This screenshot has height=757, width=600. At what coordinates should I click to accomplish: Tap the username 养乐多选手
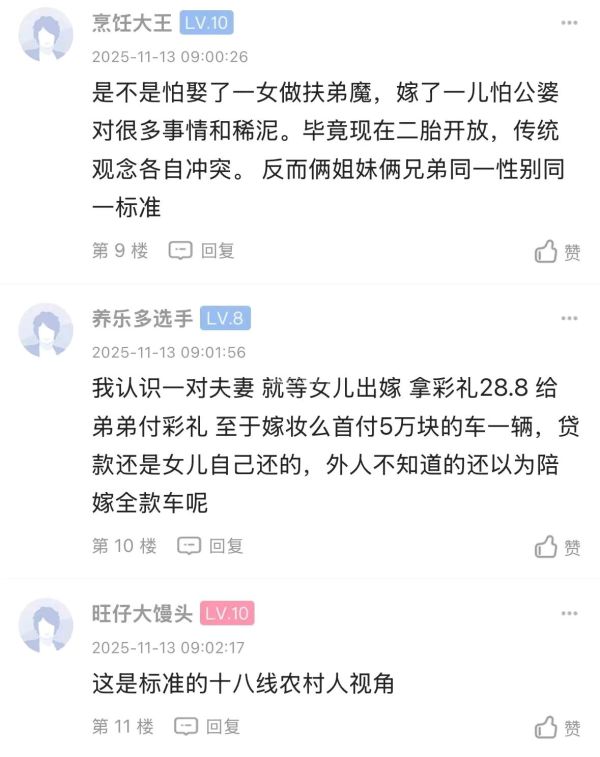(x=142, y=319)
